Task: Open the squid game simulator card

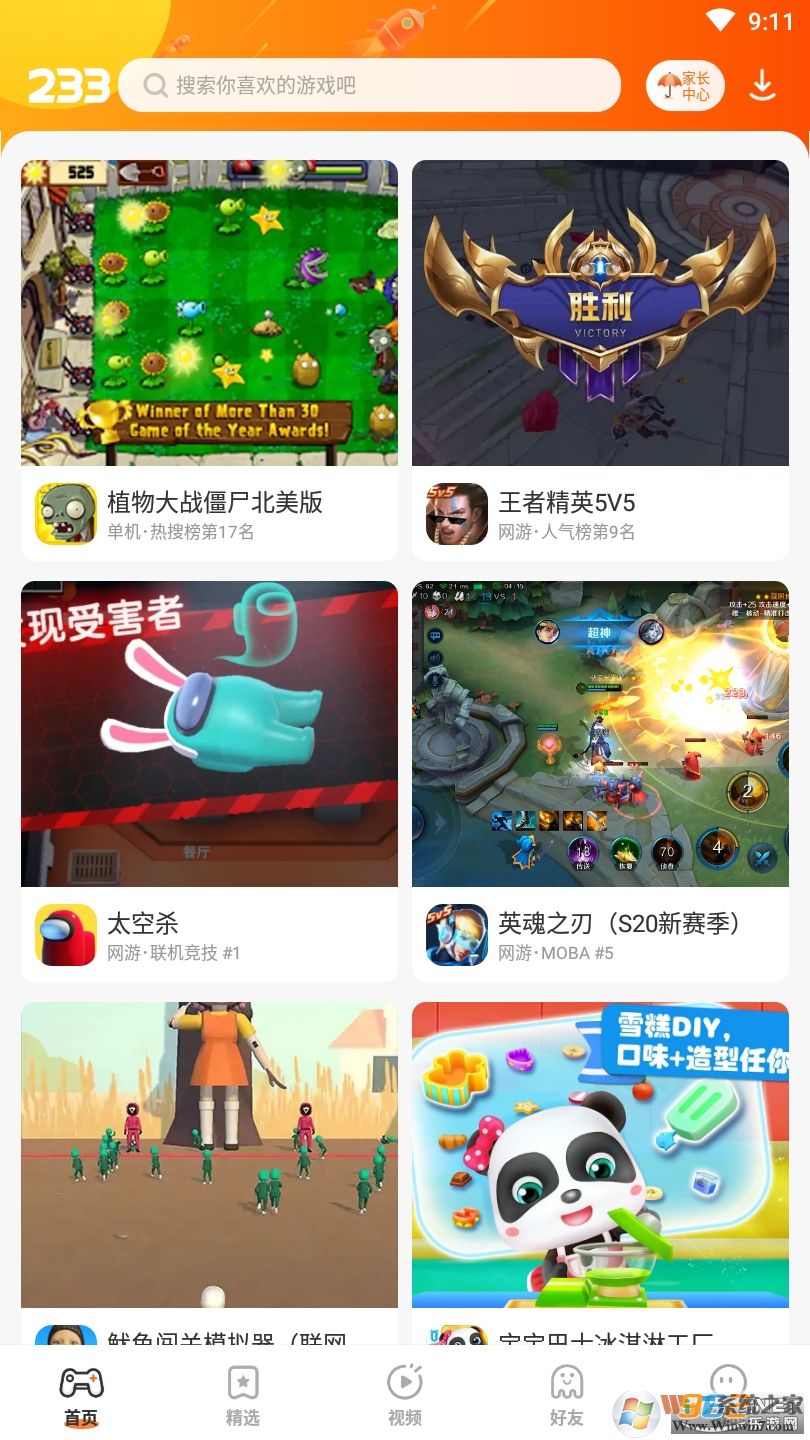Action: (x=209, y=1170)
